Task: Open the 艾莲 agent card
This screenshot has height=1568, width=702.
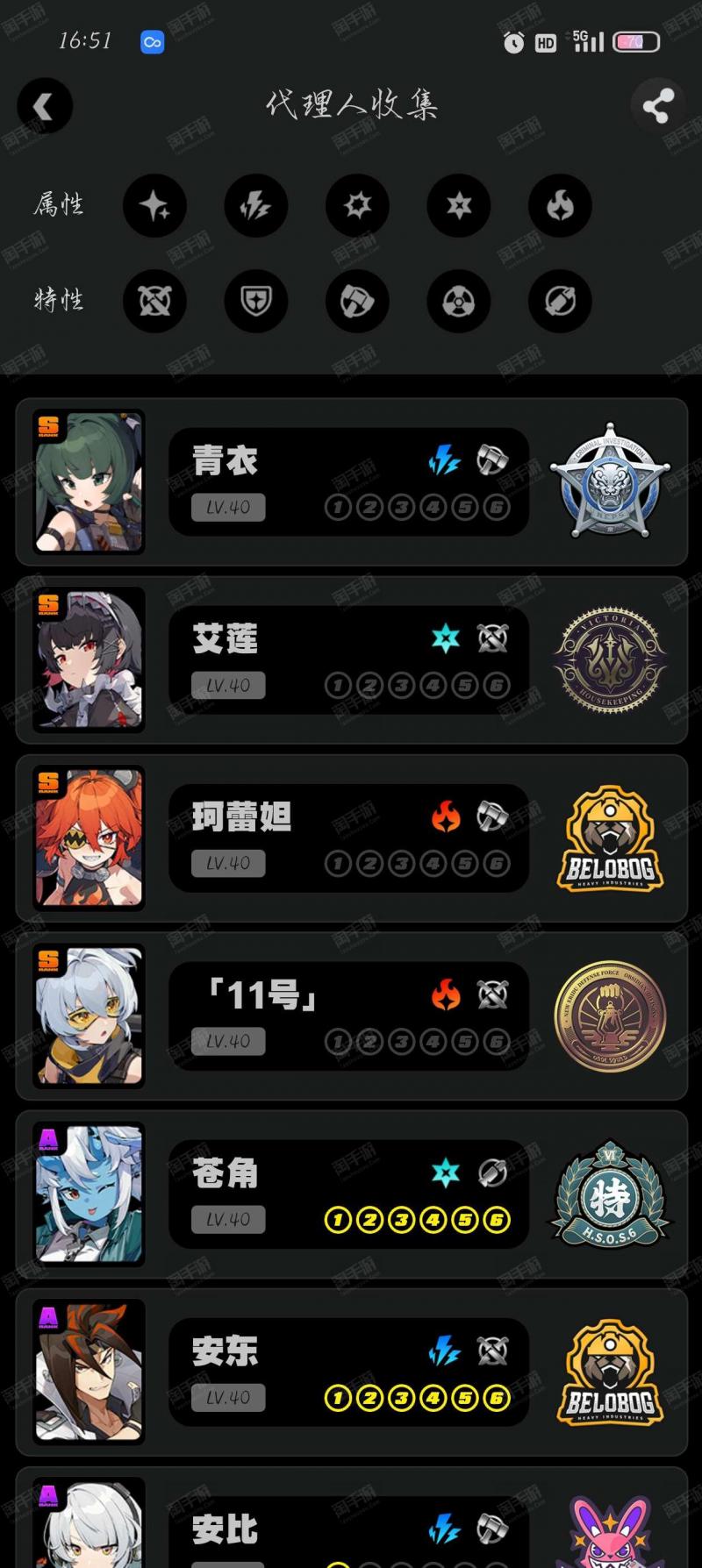Action: [x=351, y=659]
